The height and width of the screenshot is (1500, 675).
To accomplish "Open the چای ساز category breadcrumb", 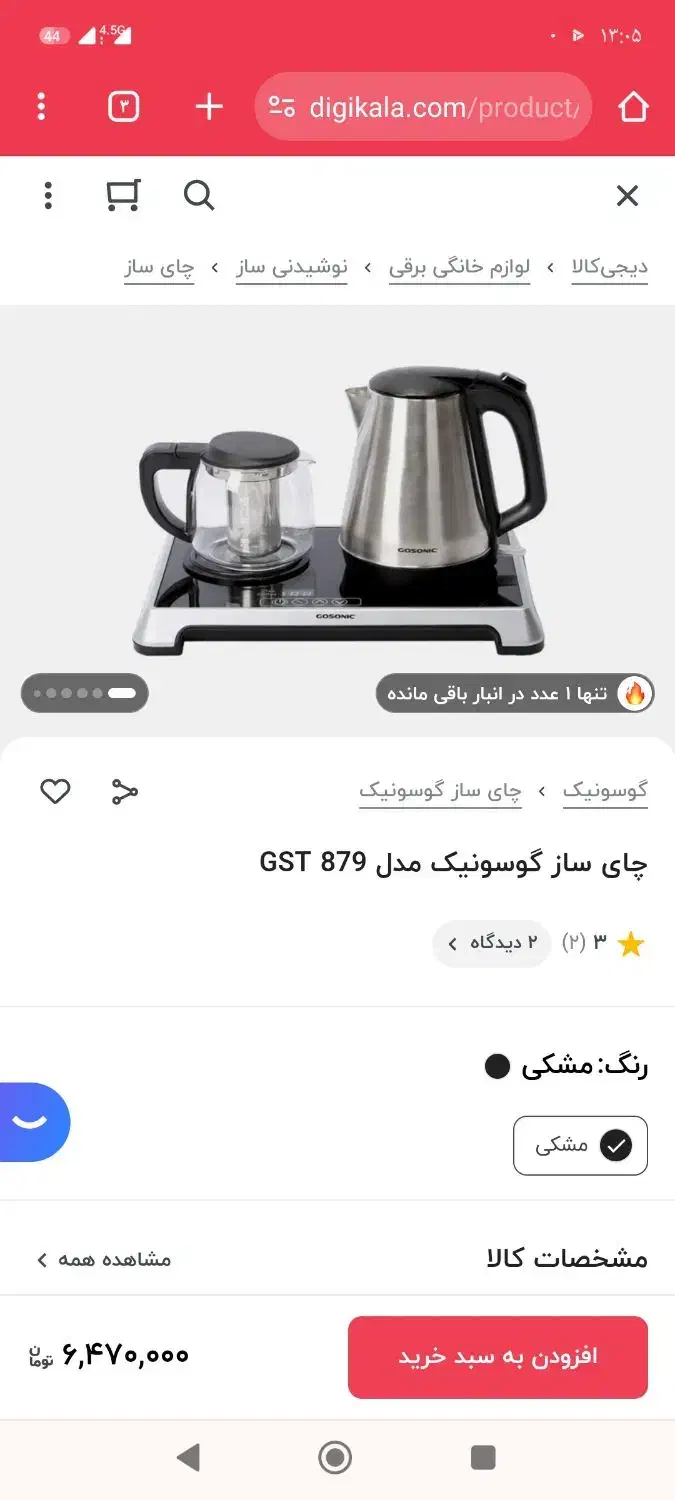I will pyautogui.click(x=159, y=267).
